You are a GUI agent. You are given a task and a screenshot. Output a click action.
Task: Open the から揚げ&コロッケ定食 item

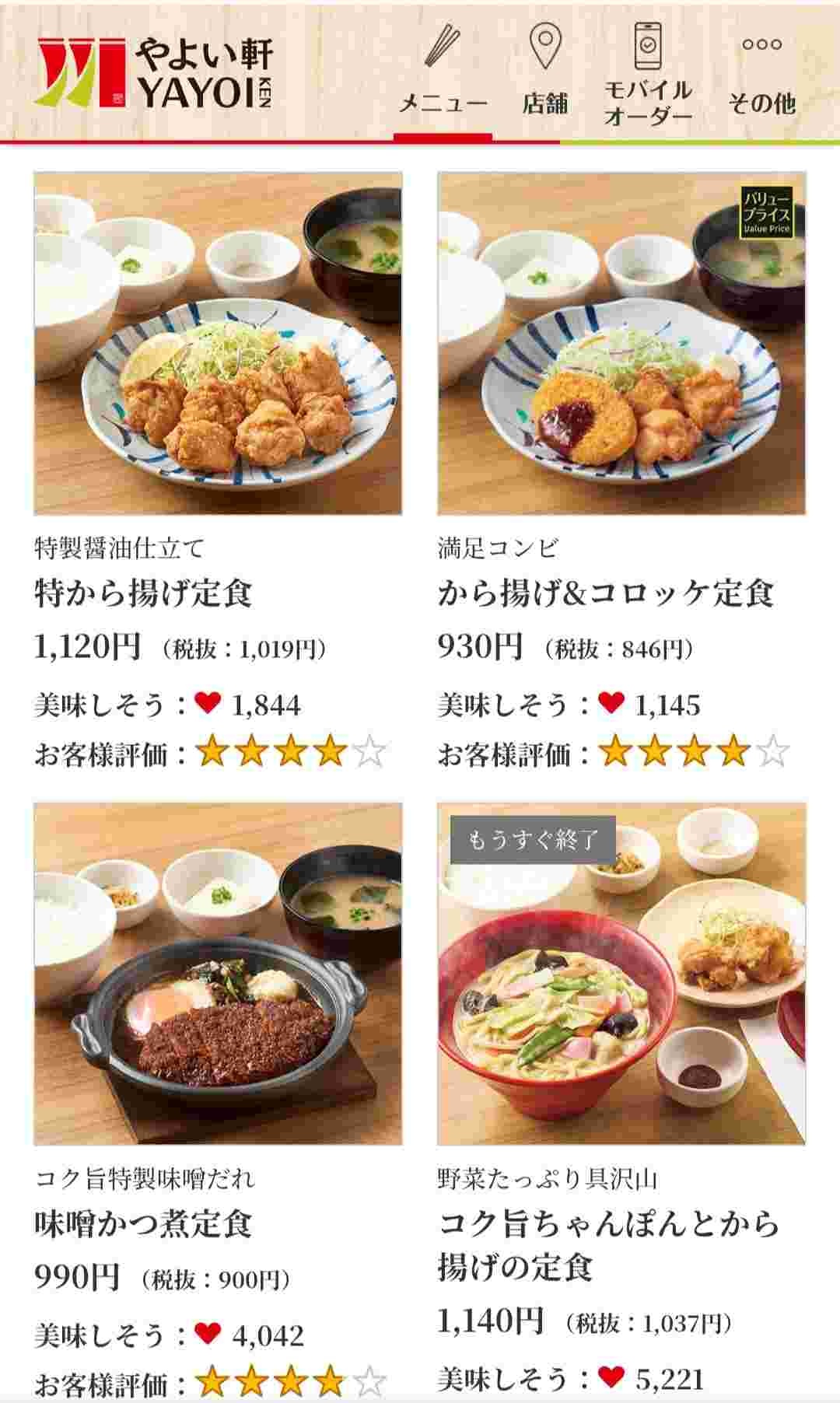621,344
